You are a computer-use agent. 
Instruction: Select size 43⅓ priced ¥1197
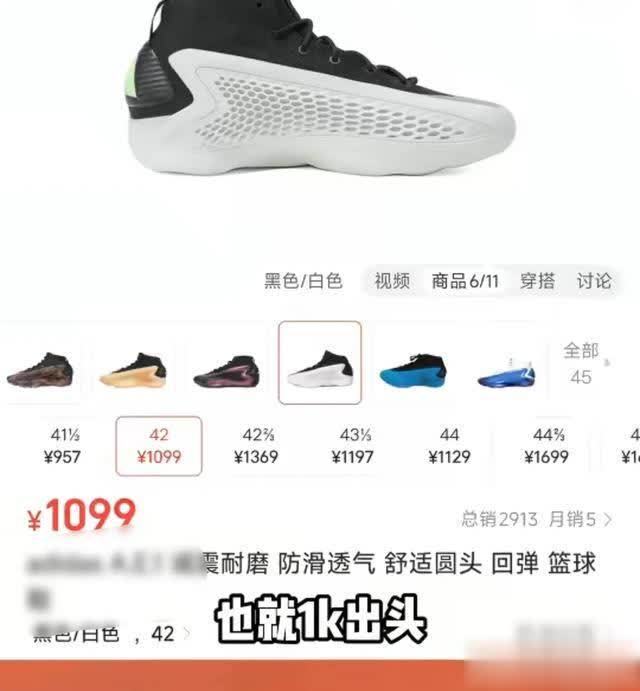[x=351, y=446]
